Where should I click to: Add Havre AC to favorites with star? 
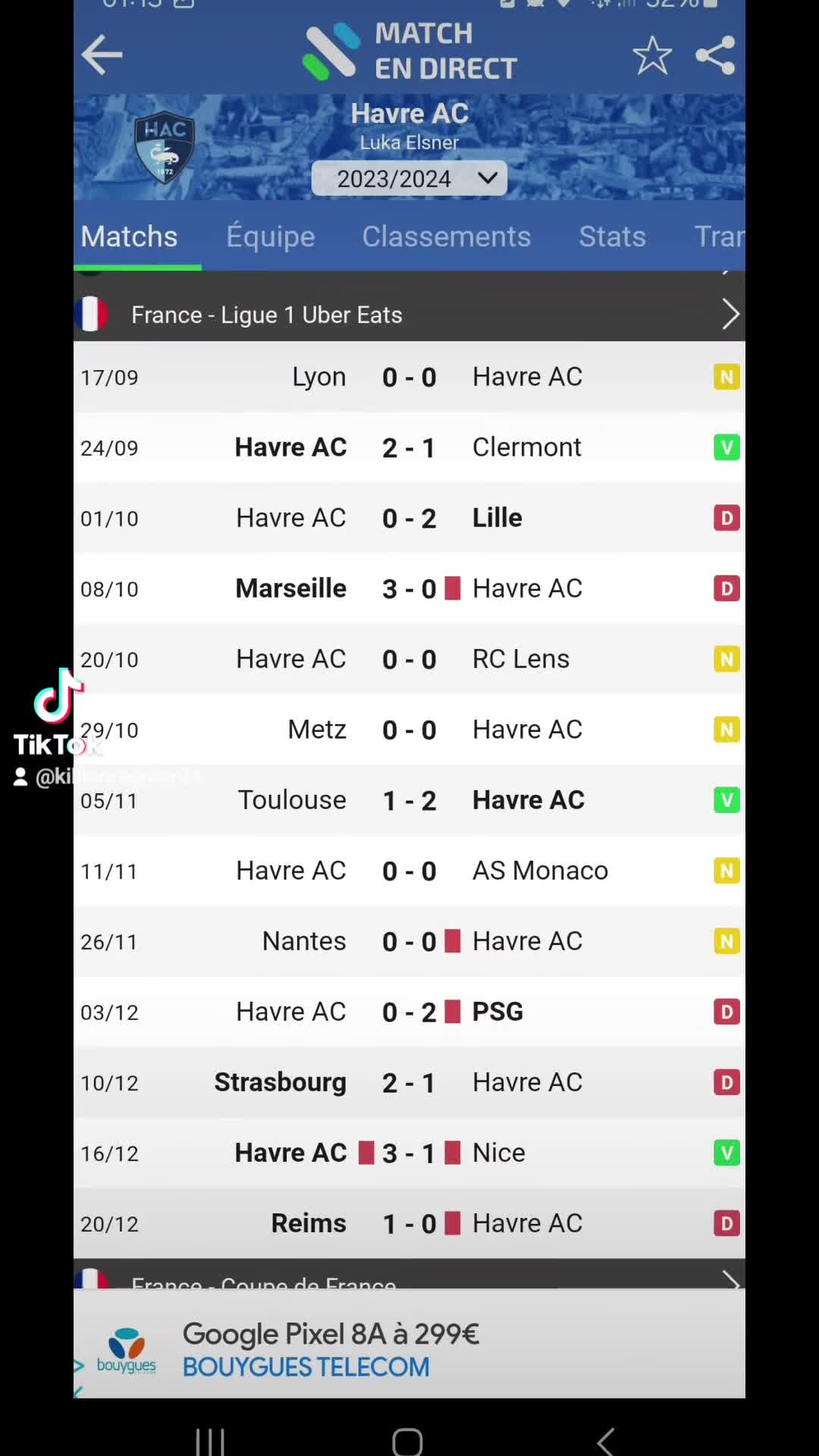coord(652,55)
